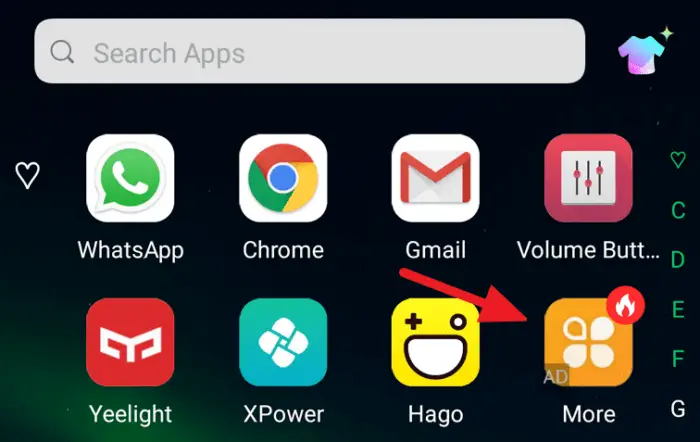Open the More apps folder
The image size is (700, 442).
pos(588,343)
